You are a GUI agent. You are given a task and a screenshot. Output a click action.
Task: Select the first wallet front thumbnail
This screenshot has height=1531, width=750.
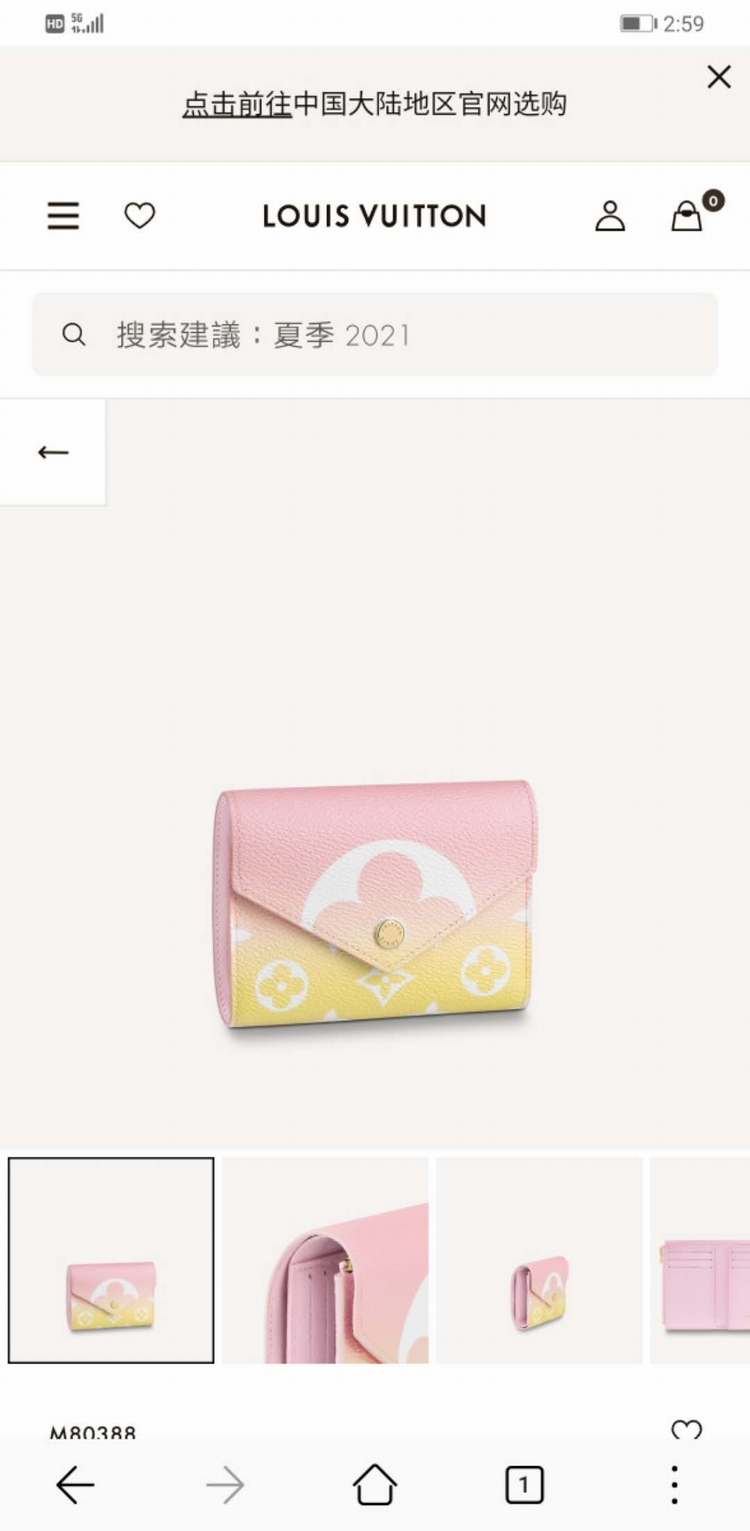tap(111, 1260)
